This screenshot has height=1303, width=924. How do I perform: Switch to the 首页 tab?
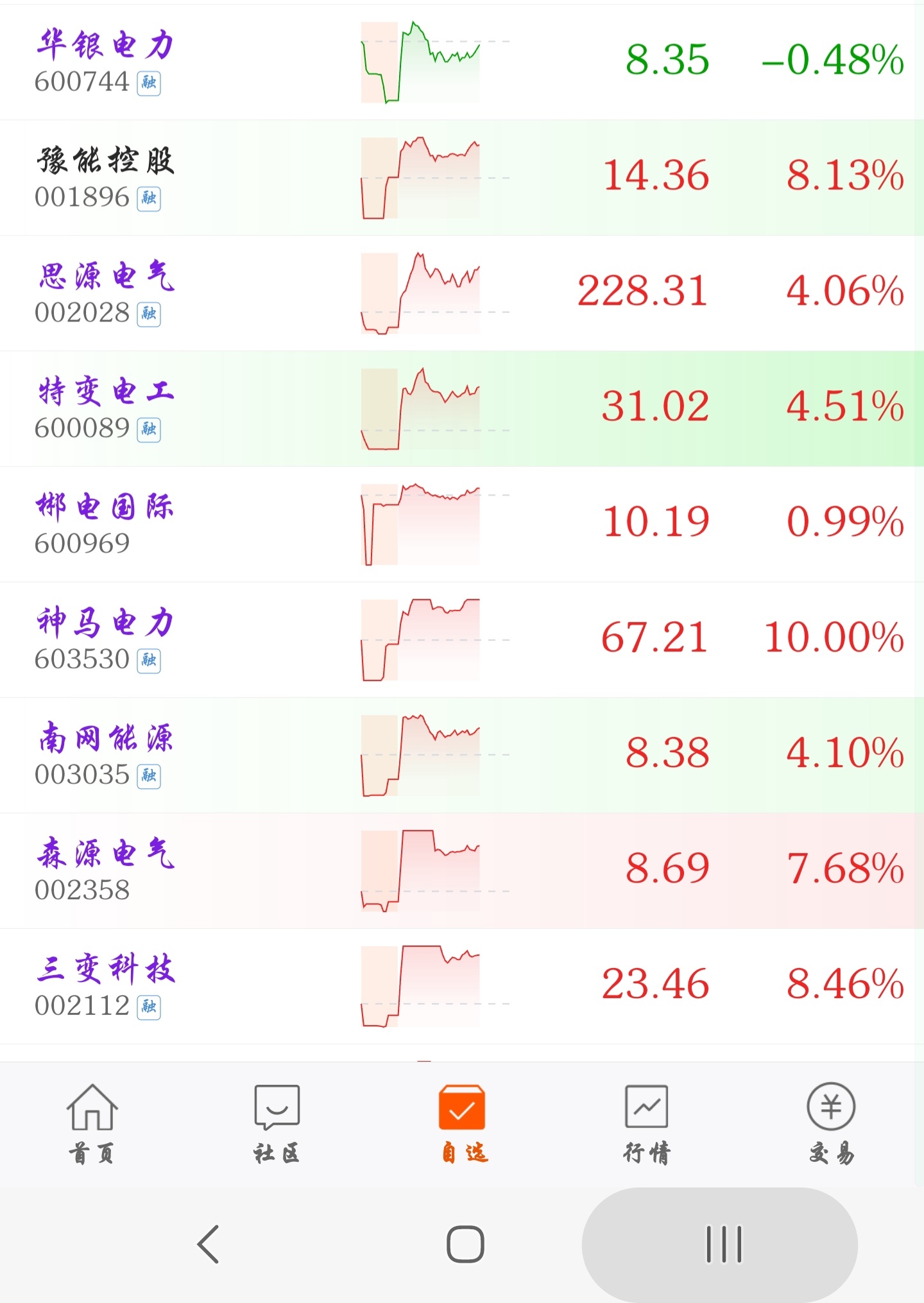92,1123
